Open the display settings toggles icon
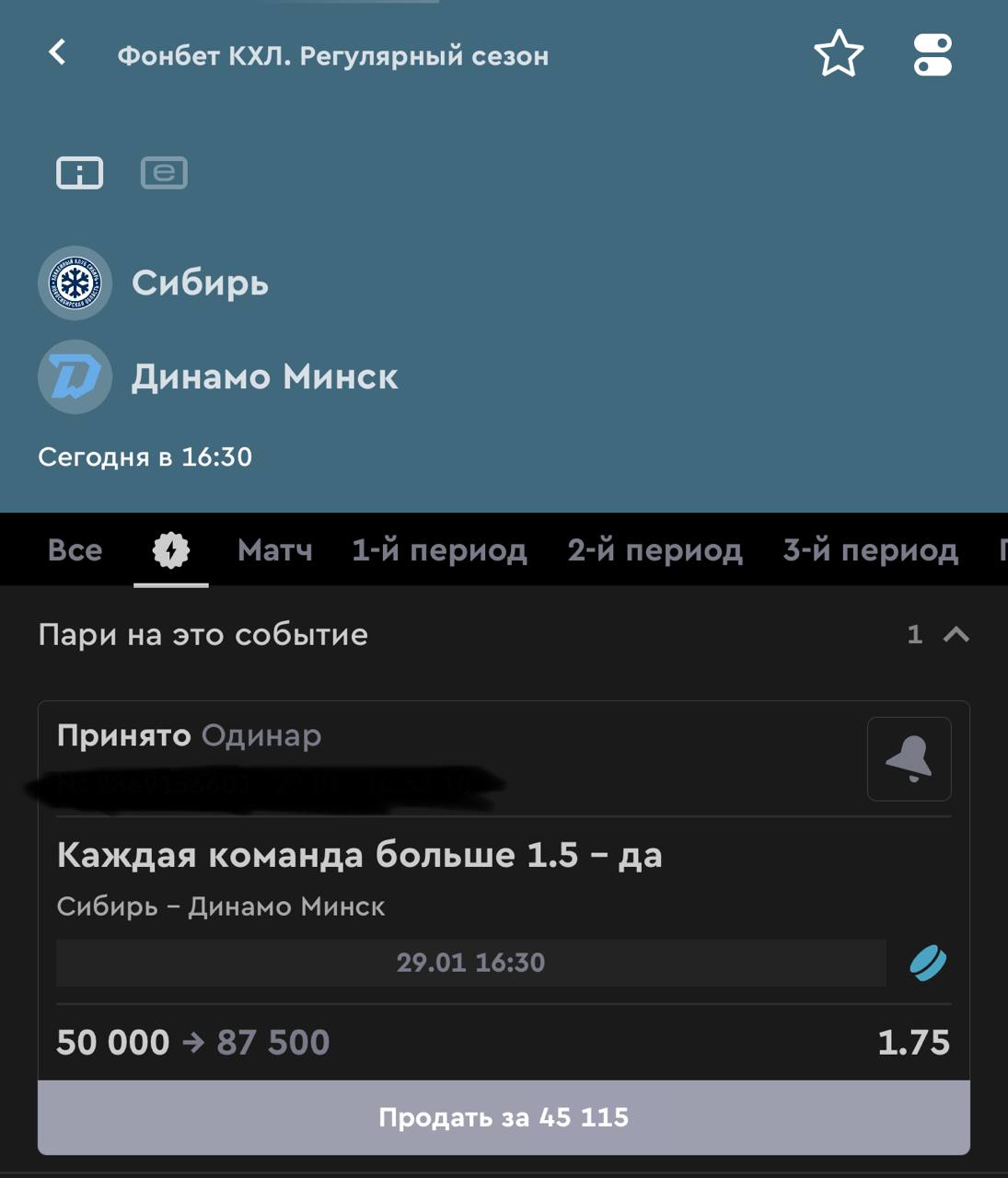This screenshot has height=1178, width=1008. [x=933, y=54]
